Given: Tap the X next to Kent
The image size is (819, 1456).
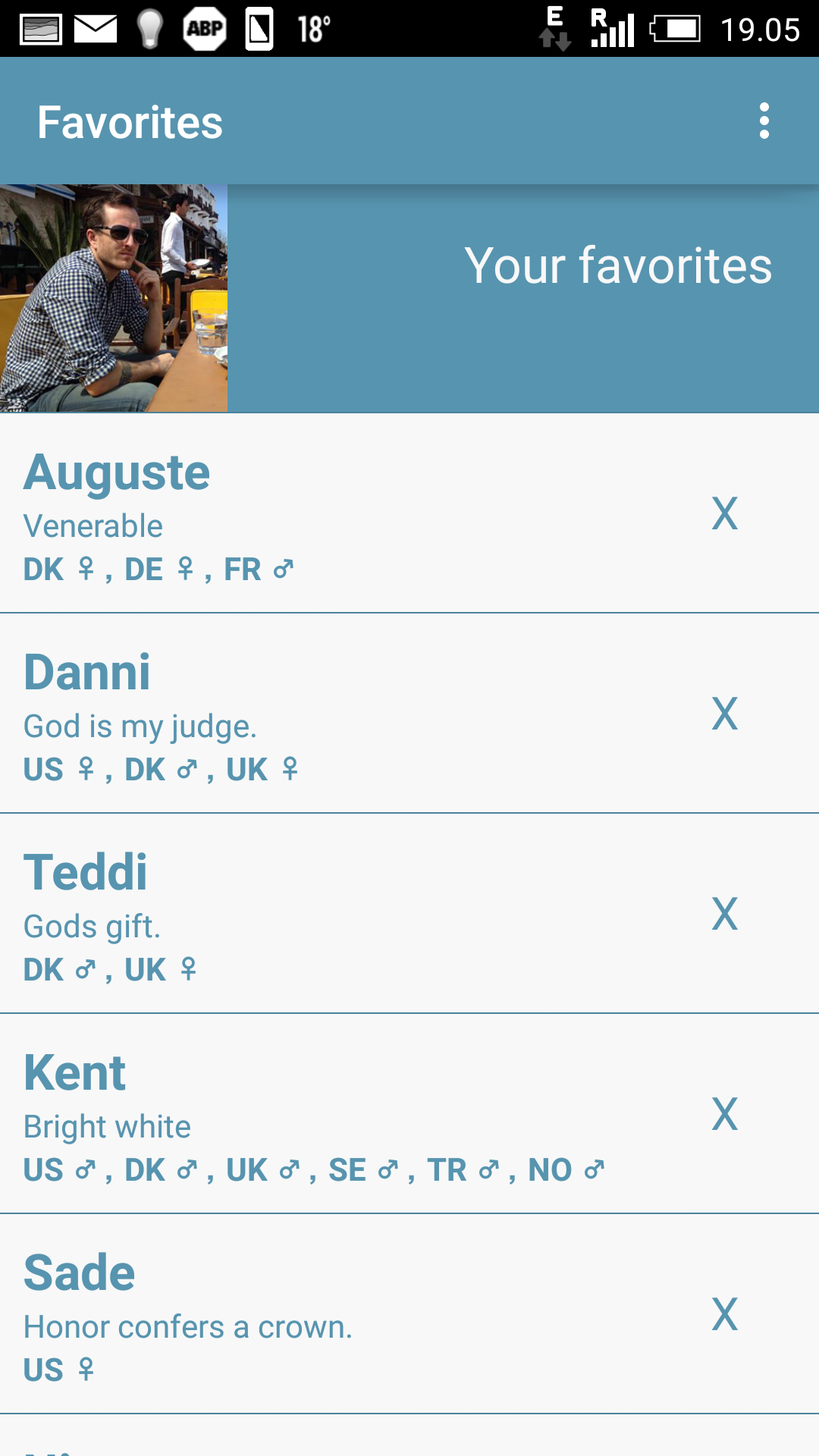Looking at the screenshot, I should 724,1114.
